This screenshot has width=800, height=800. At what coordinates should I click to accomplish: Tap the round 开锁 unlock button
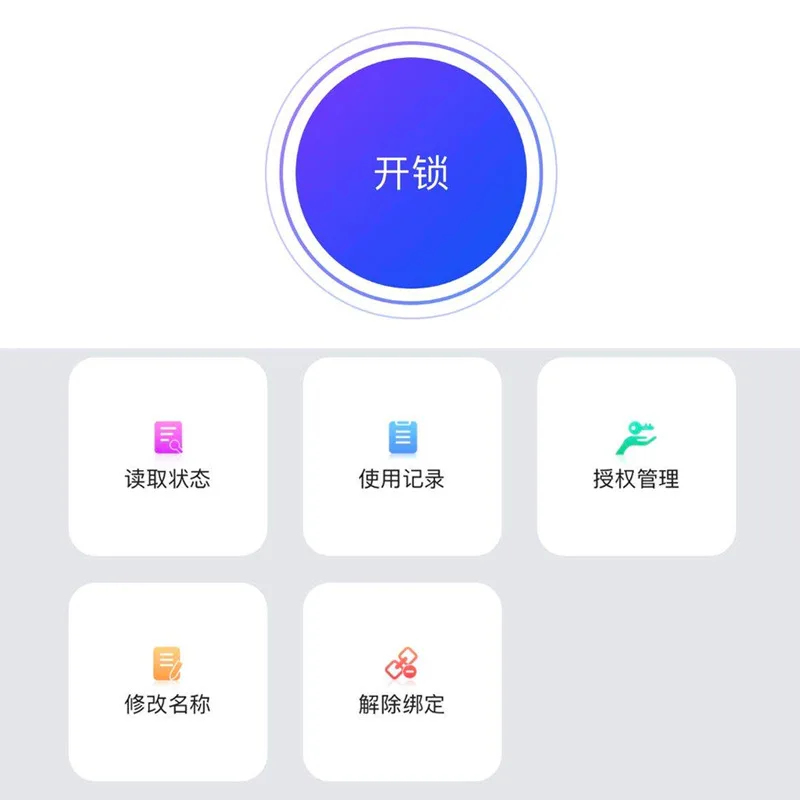411,173
